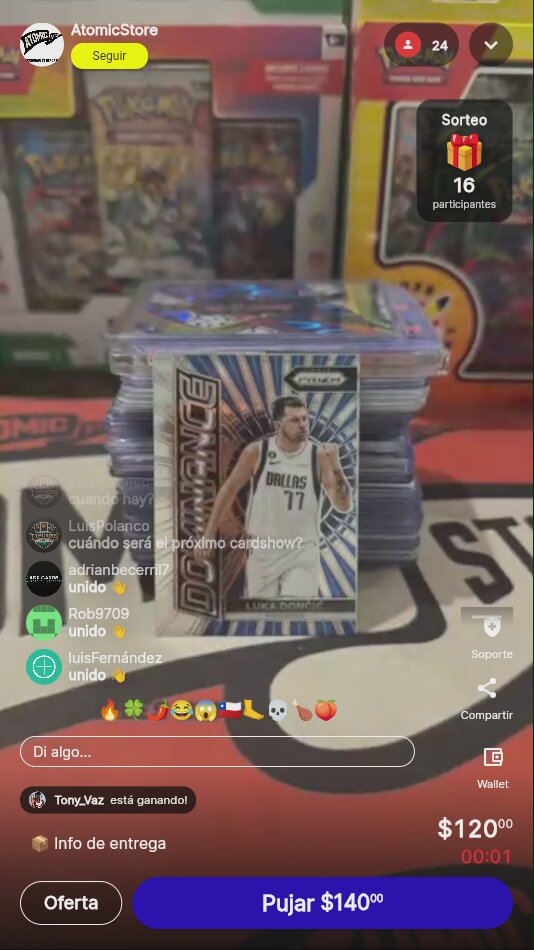Bid $140 with the Pujar button
This screenshot has height=950, width=534.
323,903
